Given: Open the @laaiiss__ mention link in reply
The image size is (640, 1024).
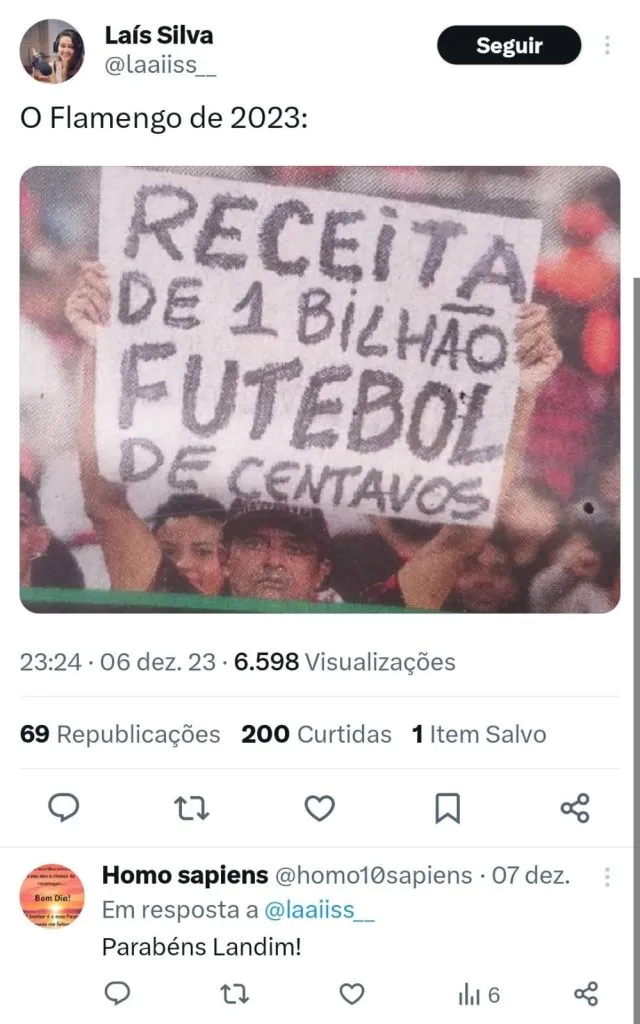Looking at the screenshot, I should (x=318, y=911).
